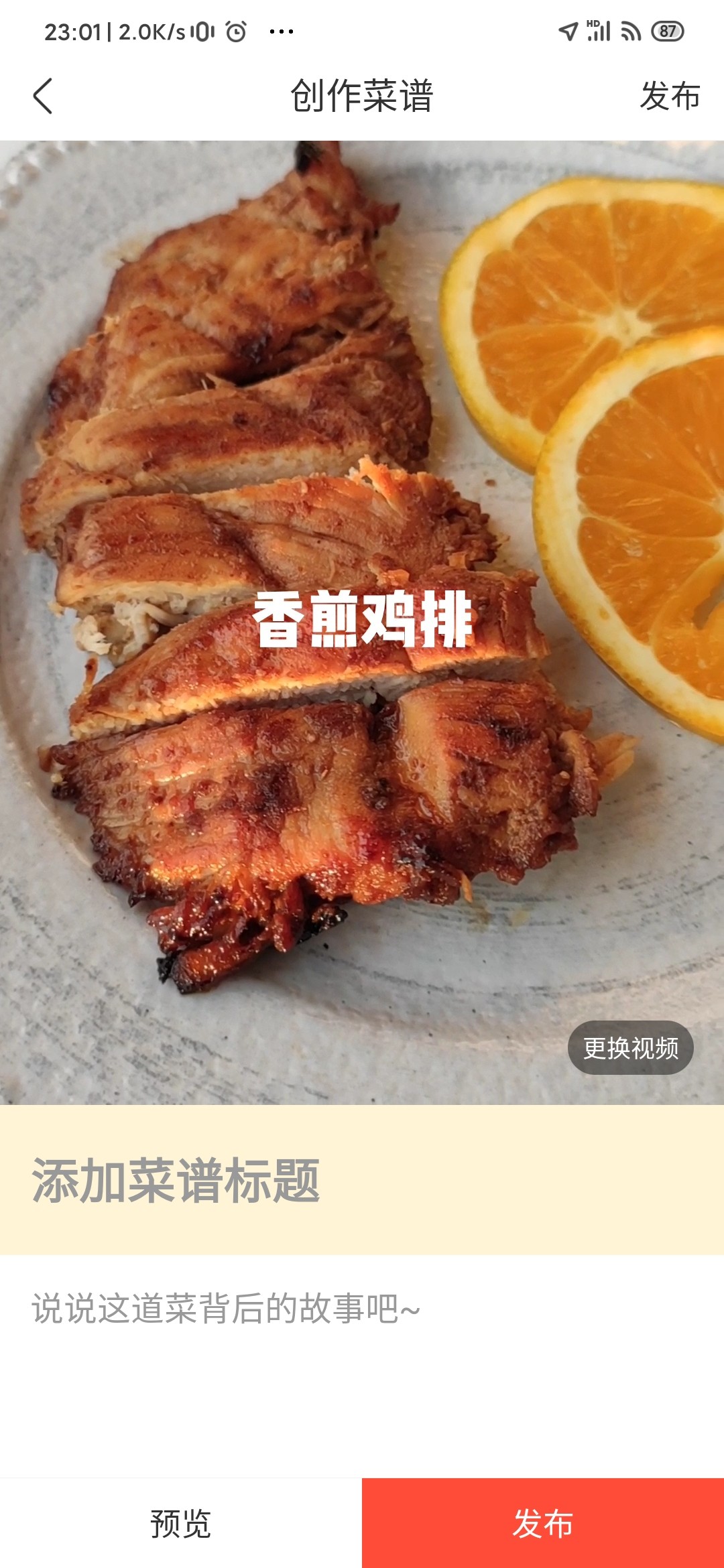The width and height of the screenshot is (724, 1568).
Task: Open the alarm clock icon in status bar
Action: [x=235, y=29]
